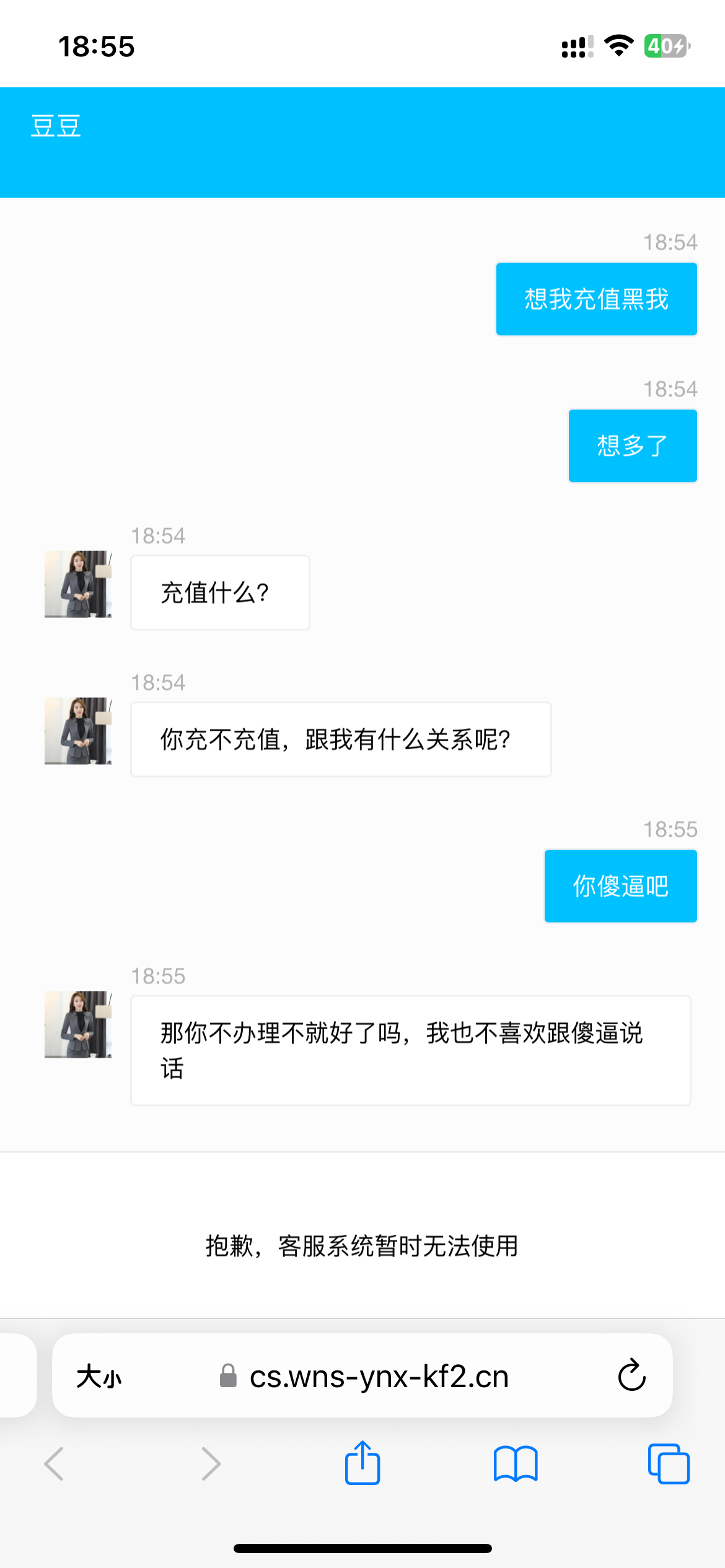This screenshot has width=725, height=1568.
Task: Show all open tabs
Action: [668, 1464]
